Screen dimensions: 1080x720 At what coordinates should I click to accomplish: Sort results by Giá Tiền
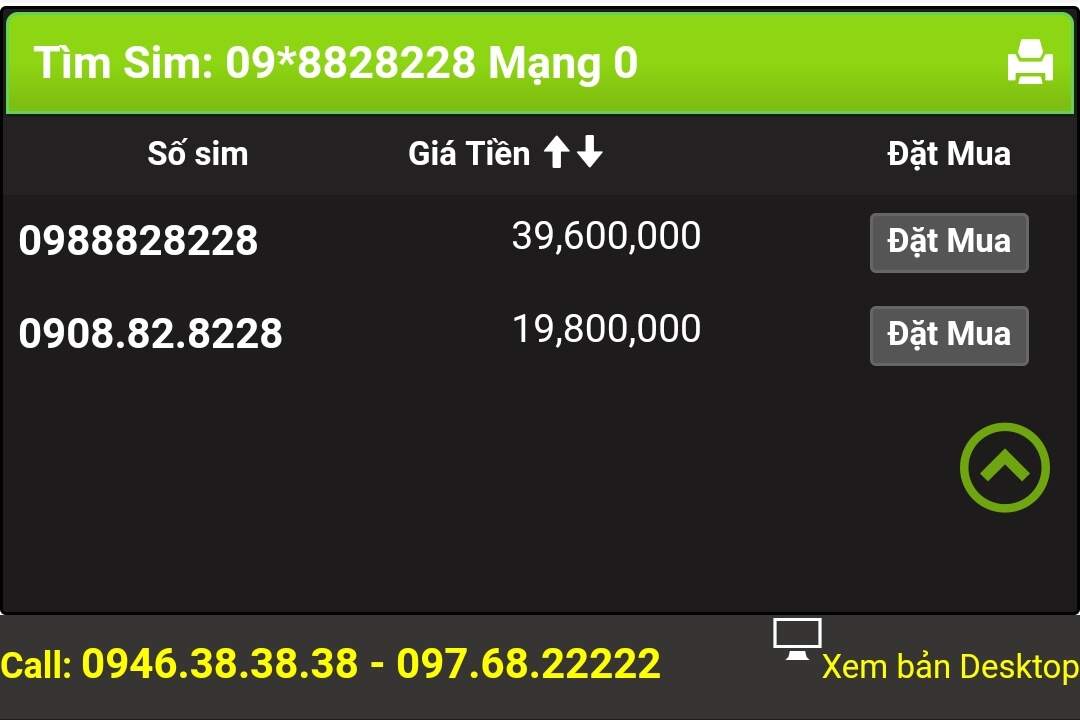coord(574,153)
